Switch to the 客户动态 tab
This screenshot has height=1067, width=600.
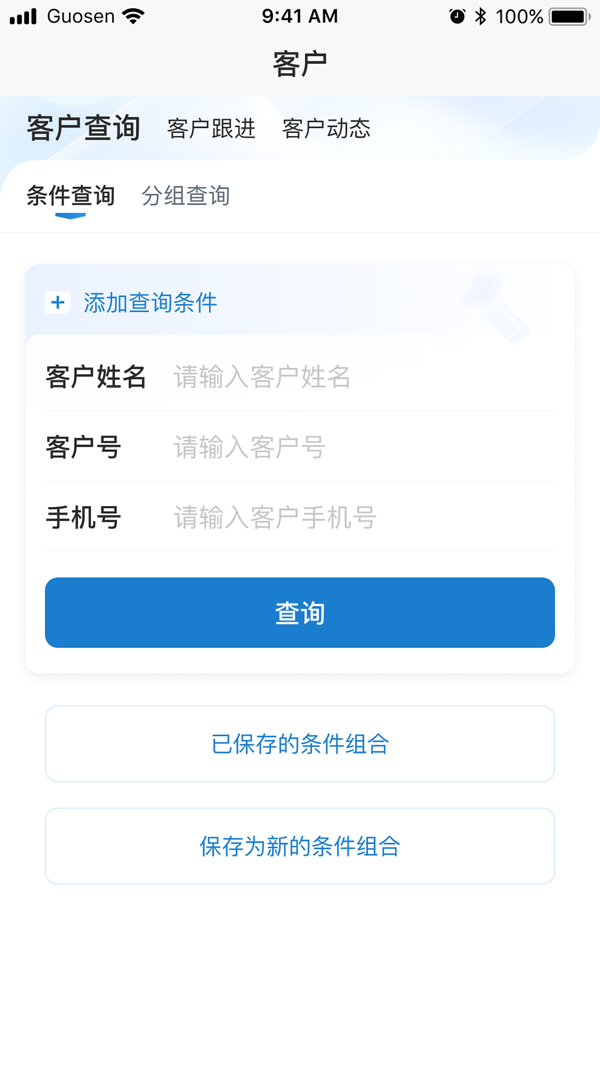pos(326,129)
